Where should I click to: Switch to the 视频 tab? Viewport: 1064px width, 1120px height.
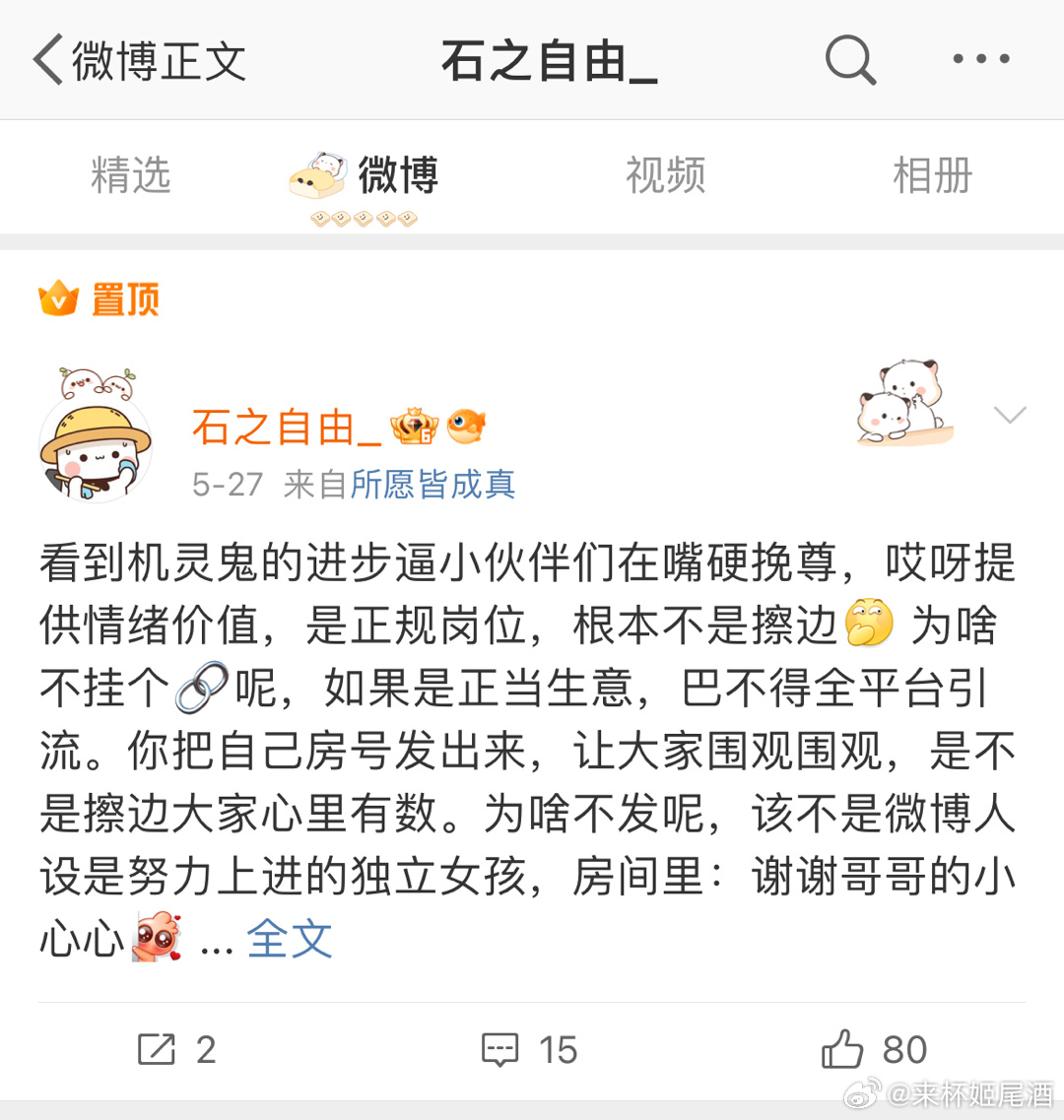click(665, 176)
